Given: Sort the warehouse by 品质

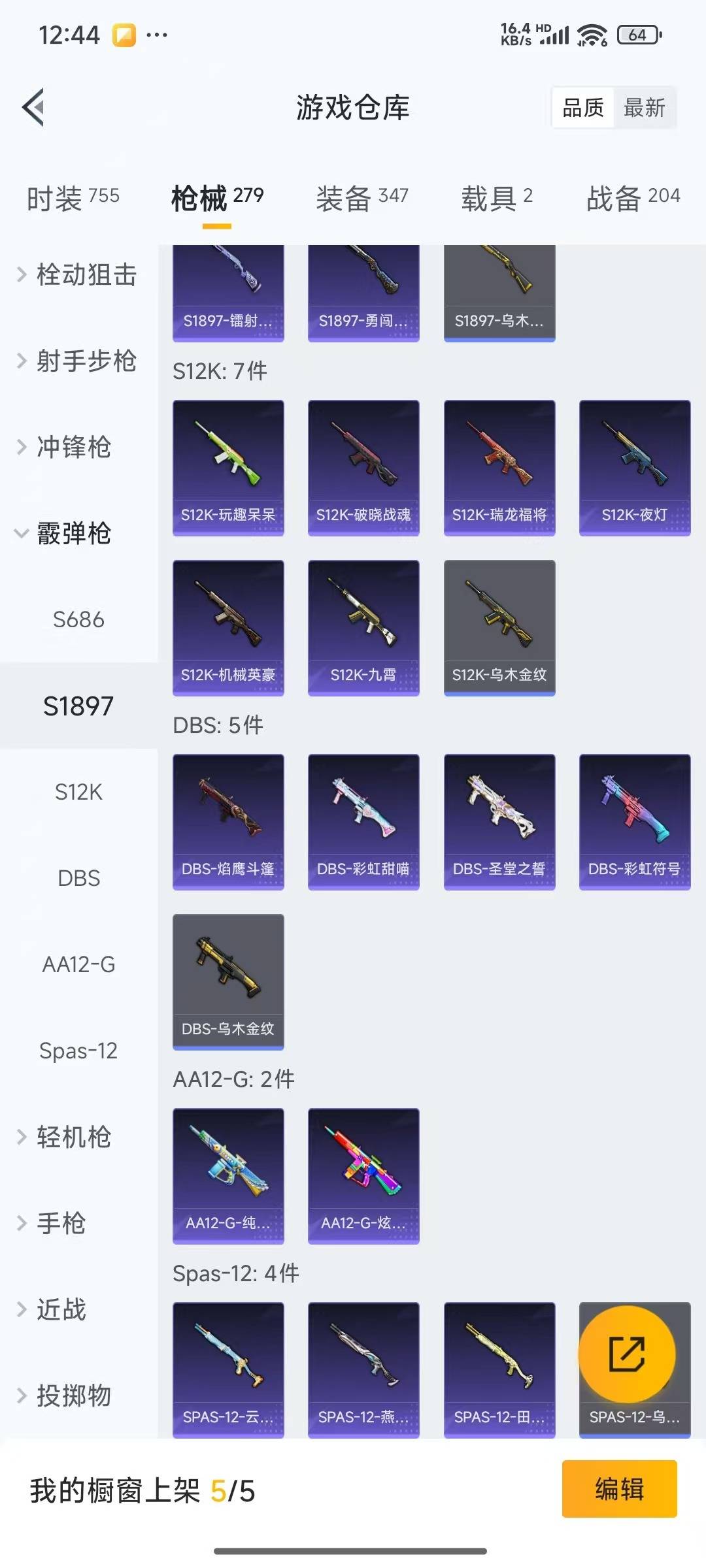Looking at the screenshot, I should (582, 108).
